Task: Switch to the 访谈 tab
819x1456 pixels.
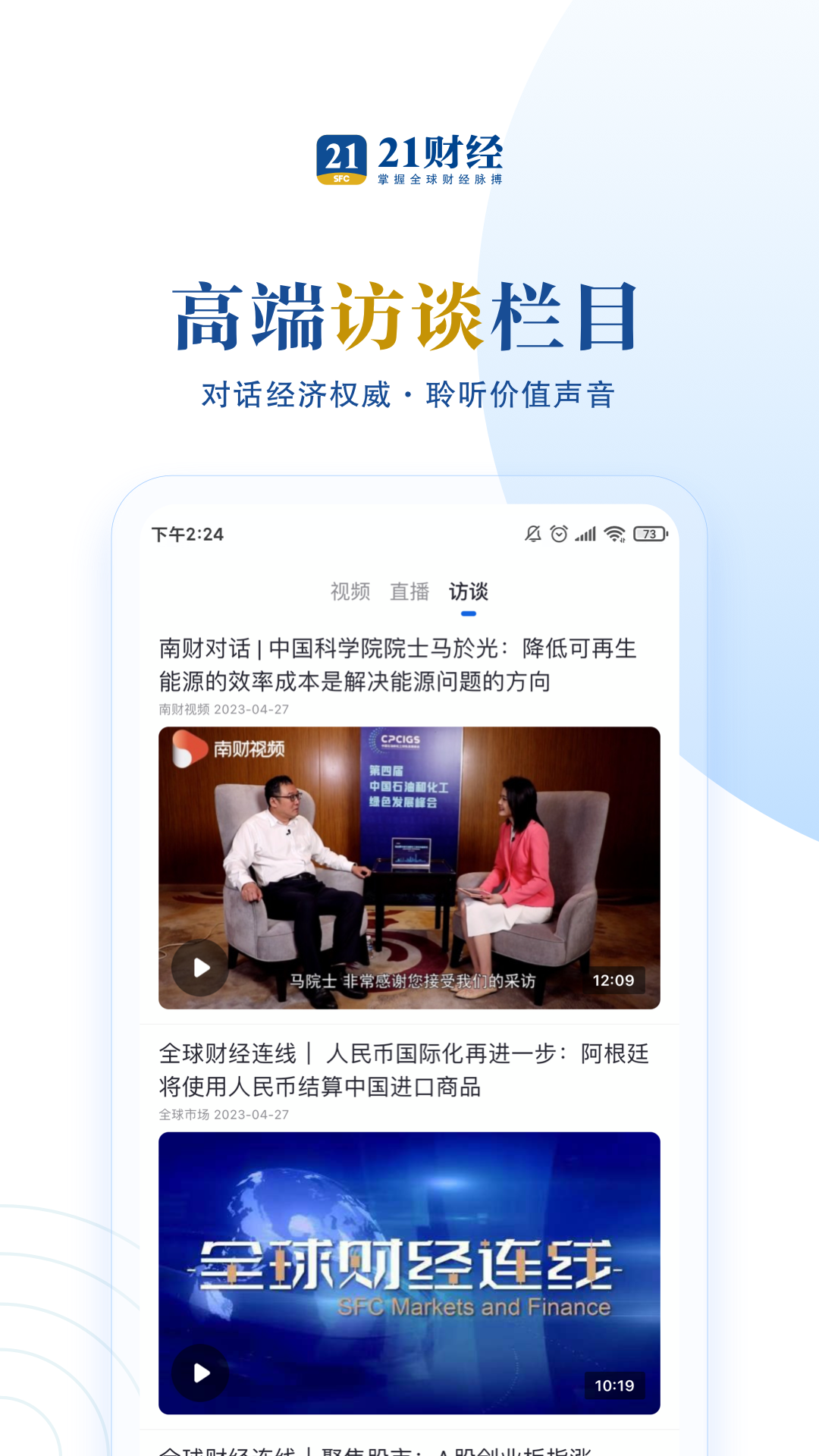Action: coord(470,593)
